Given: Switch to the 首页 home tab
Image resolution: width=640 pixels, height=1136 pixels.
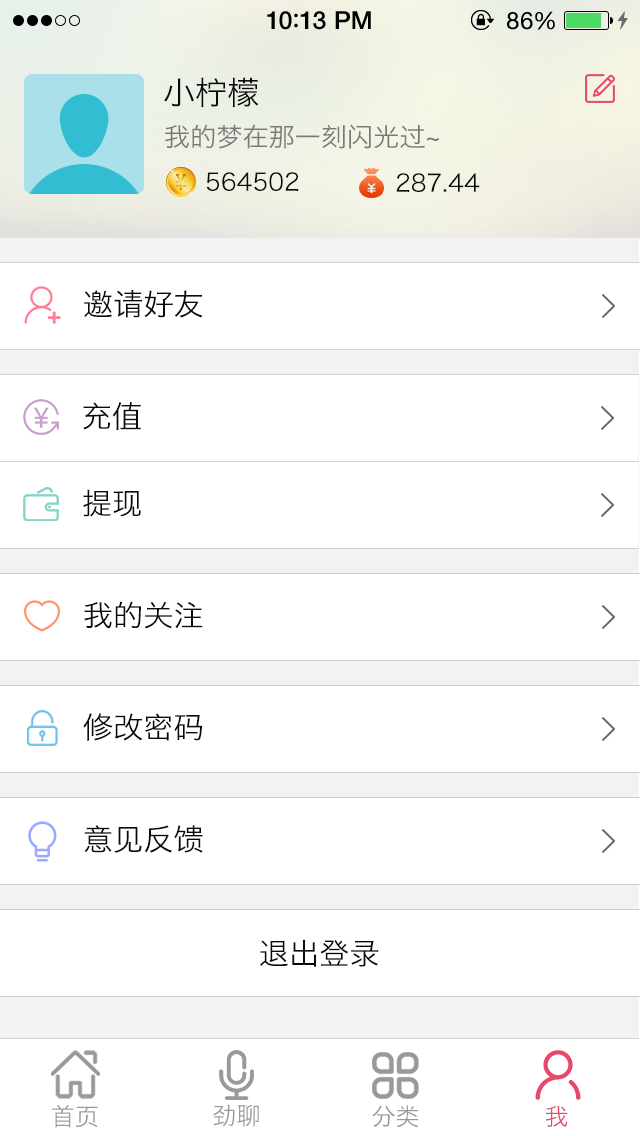Looking at the screenshot, I should (x=76, y=1088).
